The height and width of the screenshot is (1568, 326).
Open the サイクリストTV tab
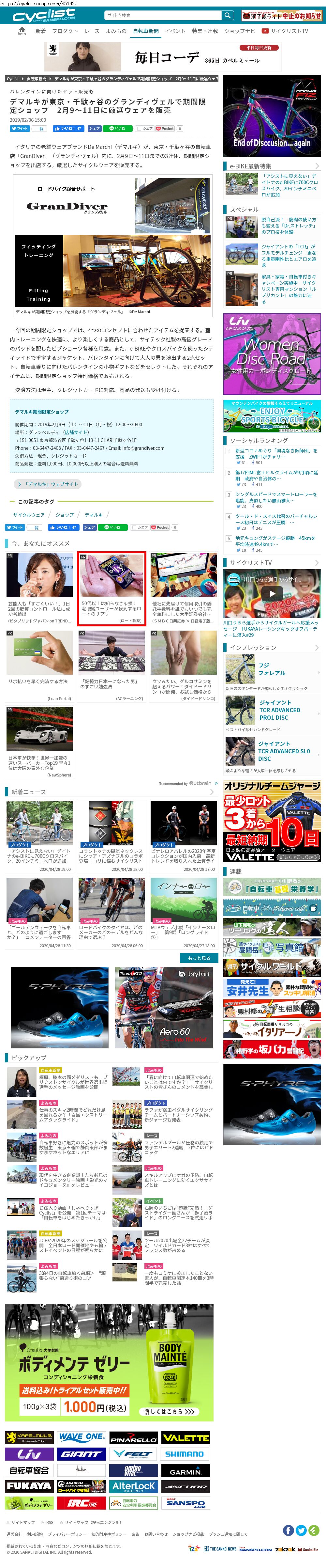pyautogui.click(x=285, y=30)
